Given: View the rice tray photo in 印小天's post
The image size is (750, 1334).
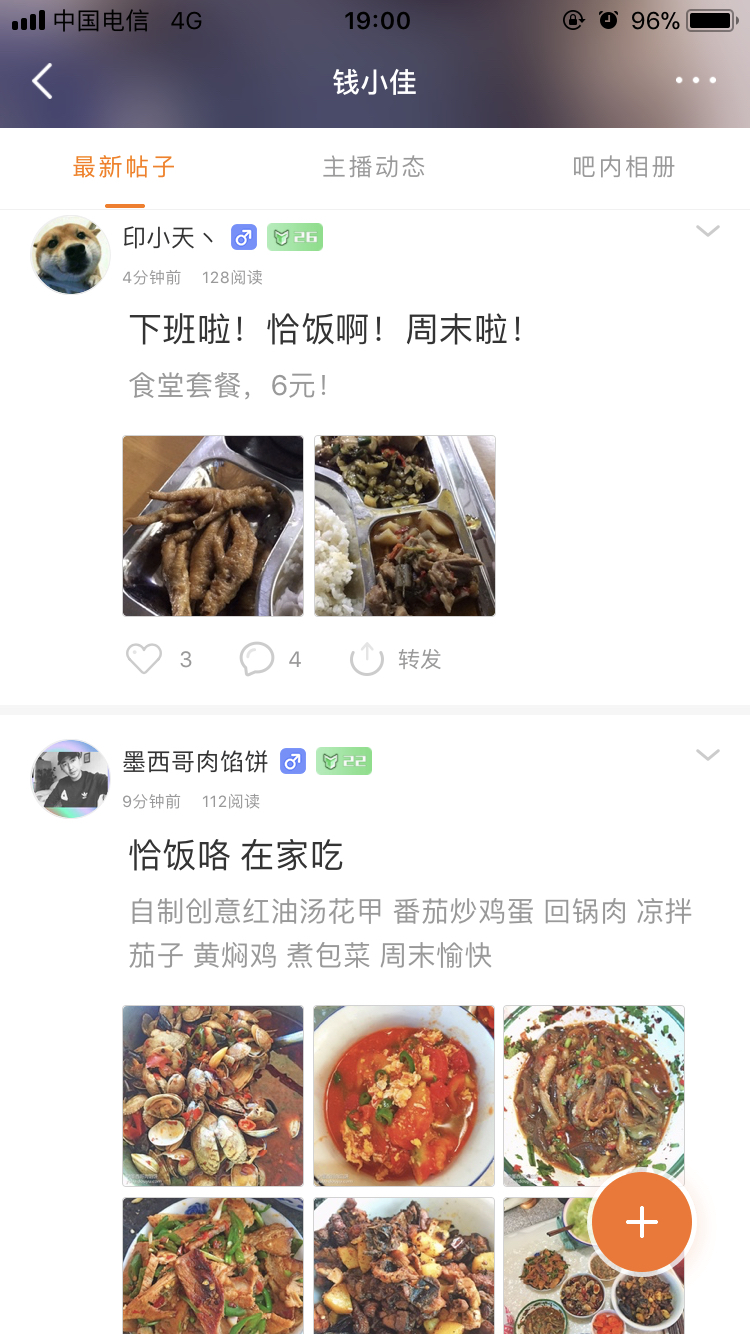Looking at the screenshot, I should 405,526.
